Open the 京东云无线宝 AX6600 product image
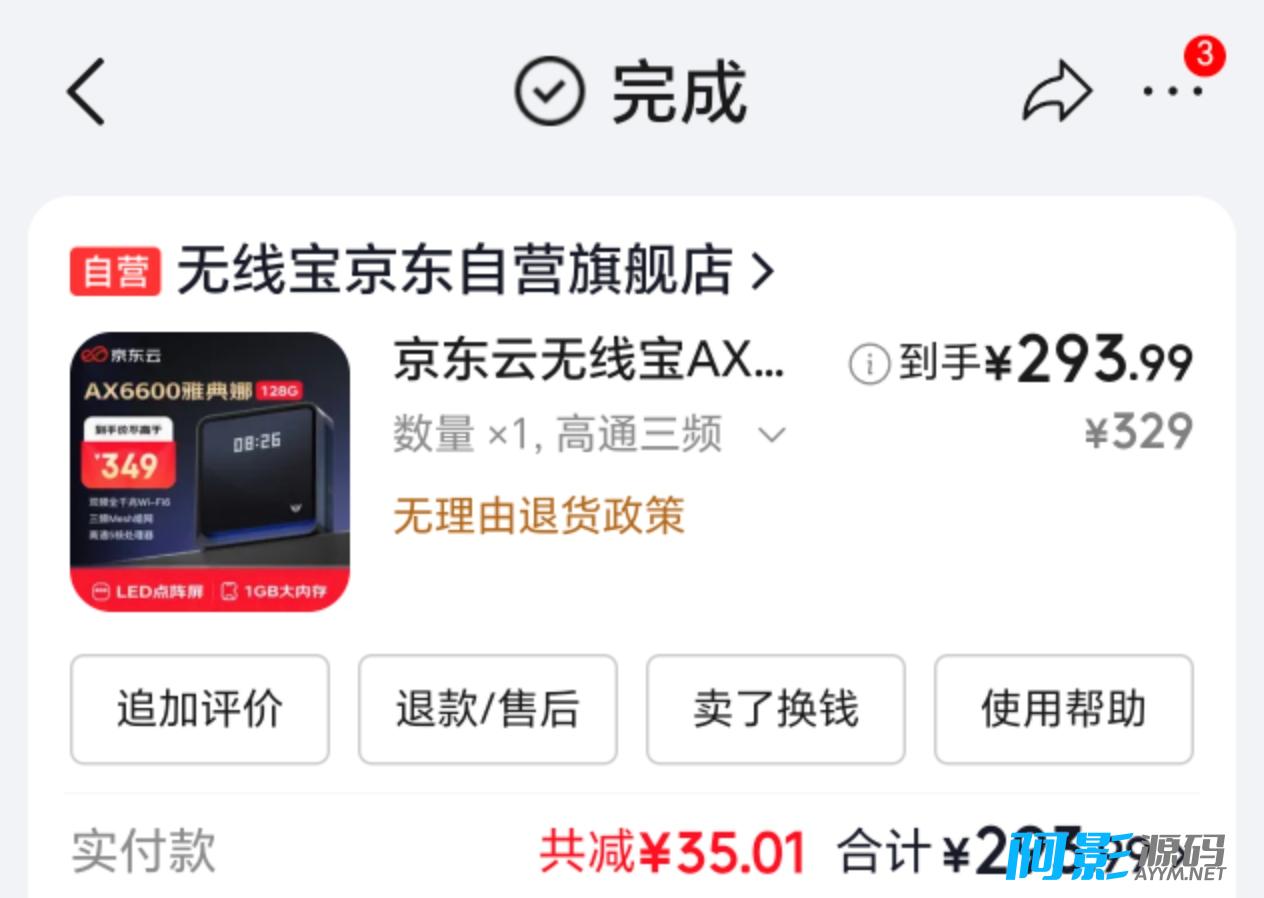The height and width of the screenshot is (898, 1264). pyautogui.click(x=210, y=472)
